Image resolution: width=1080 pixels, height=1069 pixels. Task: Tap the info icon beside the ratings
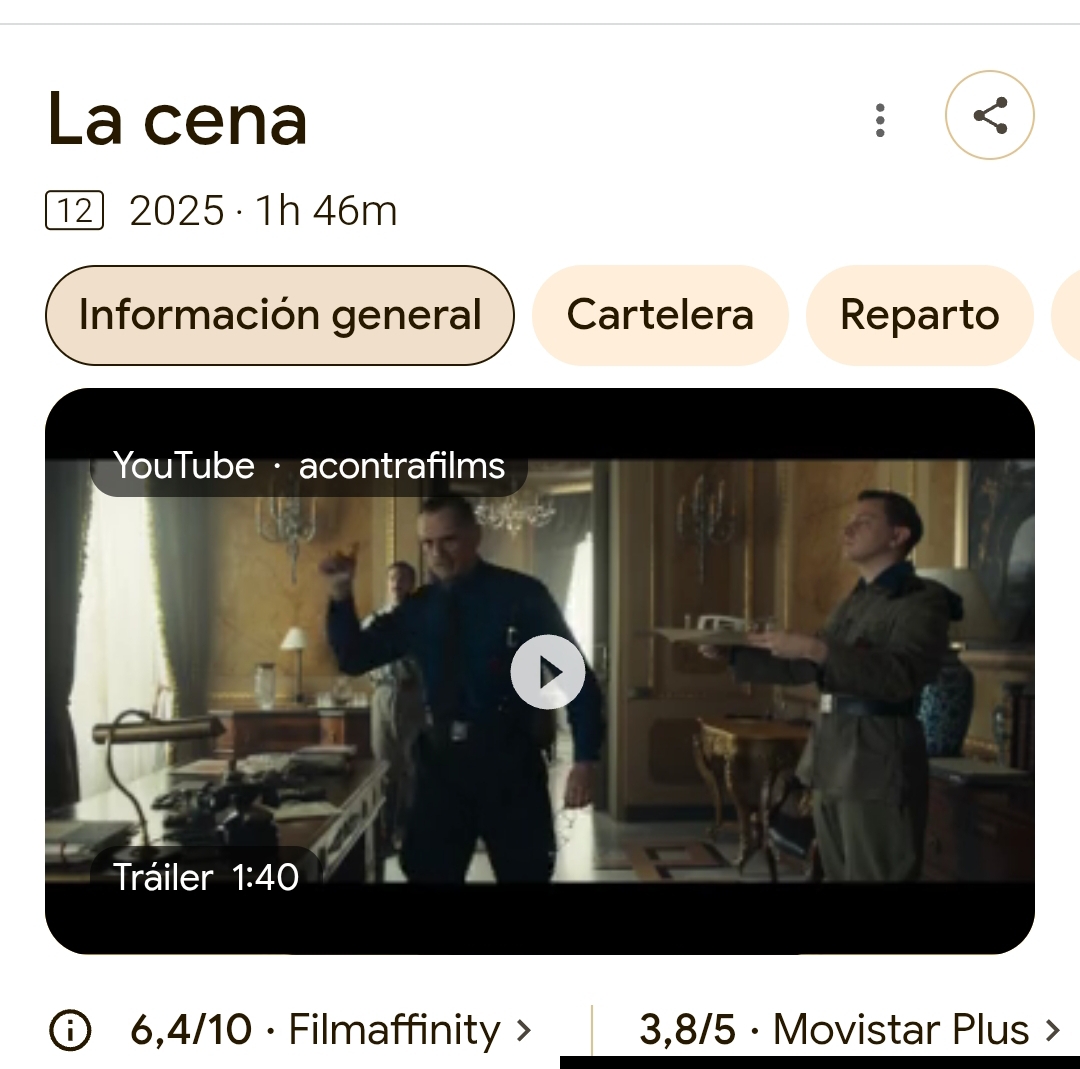coord(70,1031)
